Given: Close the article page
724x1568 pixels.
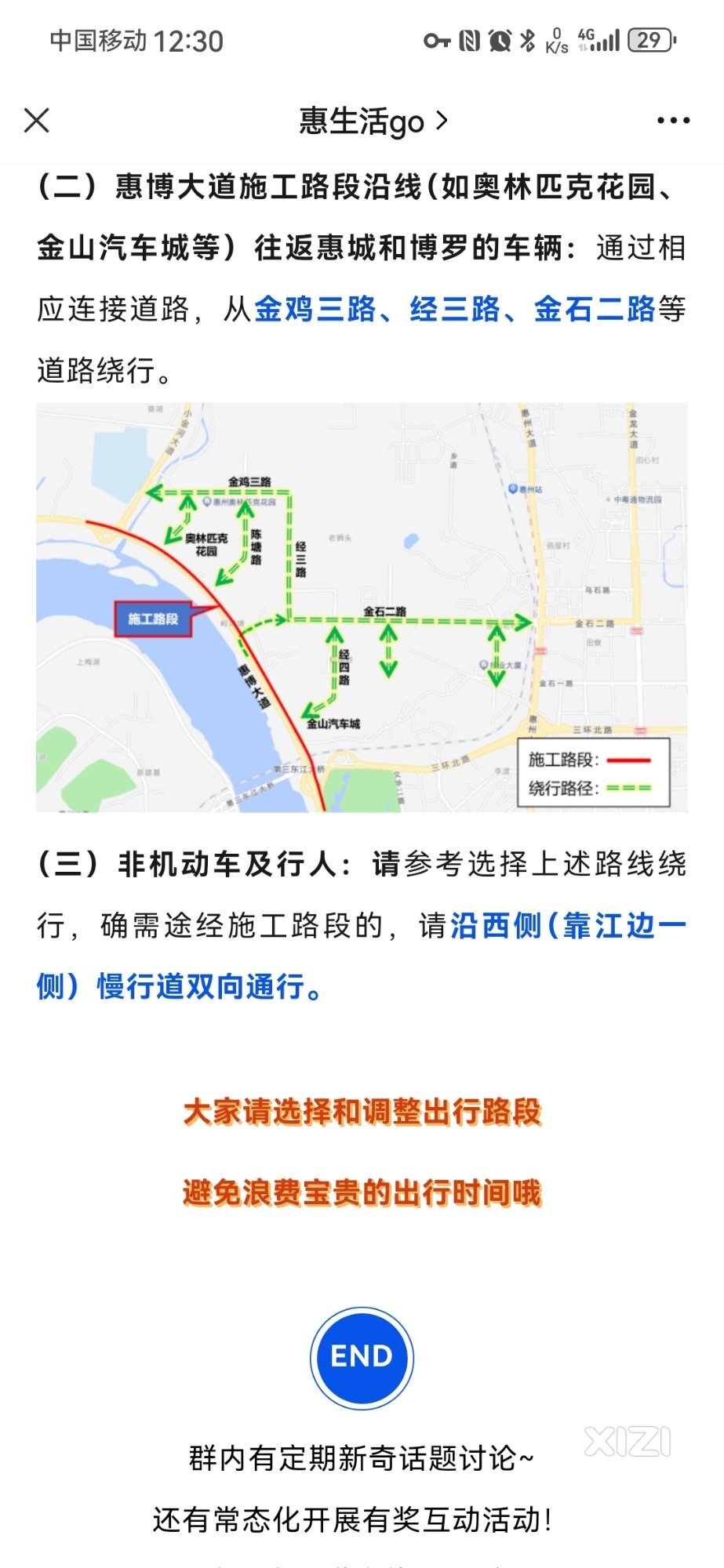Looking at the screenshot, I should tap(37, 121).
